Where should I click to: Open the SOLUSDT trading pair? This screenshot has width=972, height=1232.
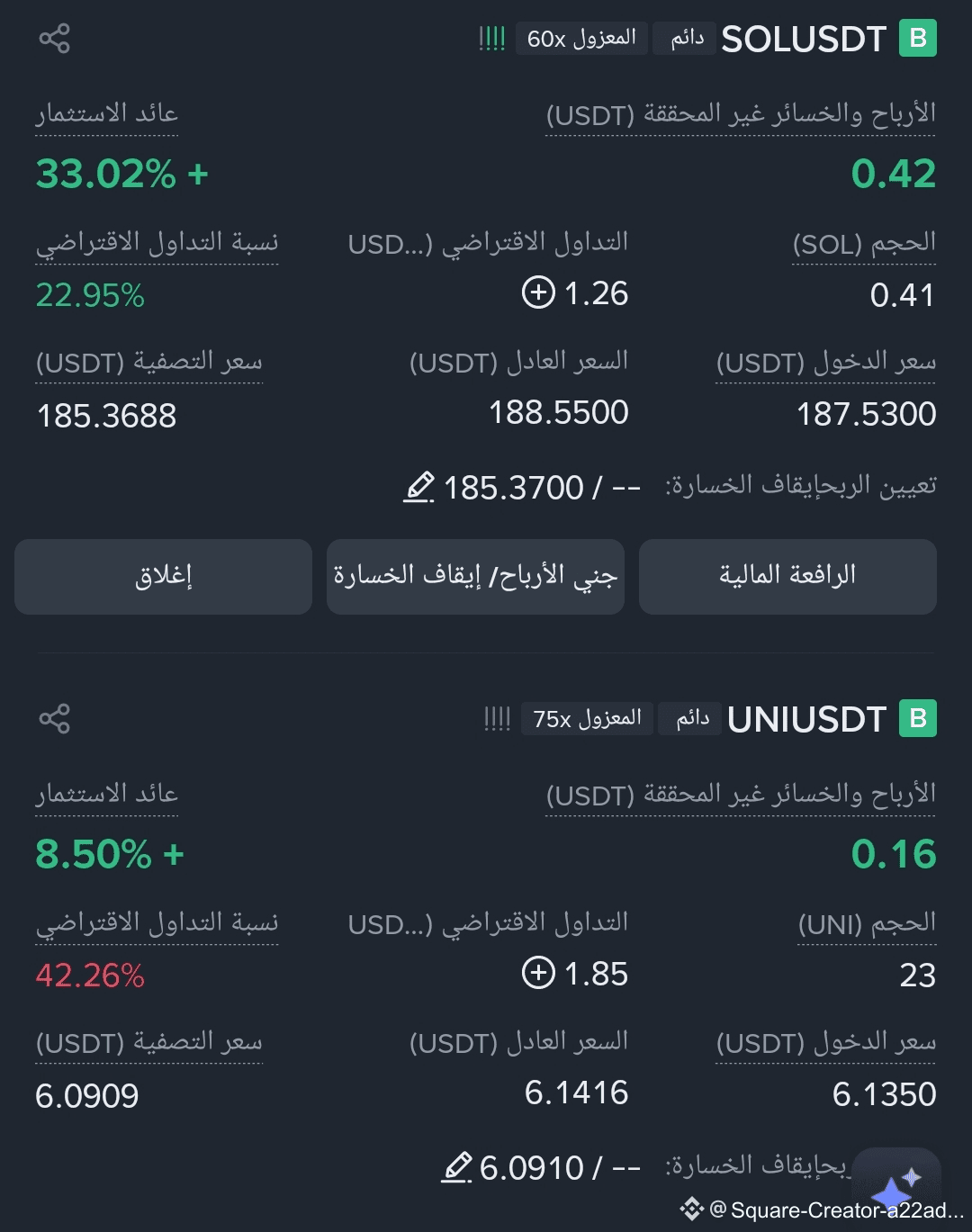pos(804,40)
